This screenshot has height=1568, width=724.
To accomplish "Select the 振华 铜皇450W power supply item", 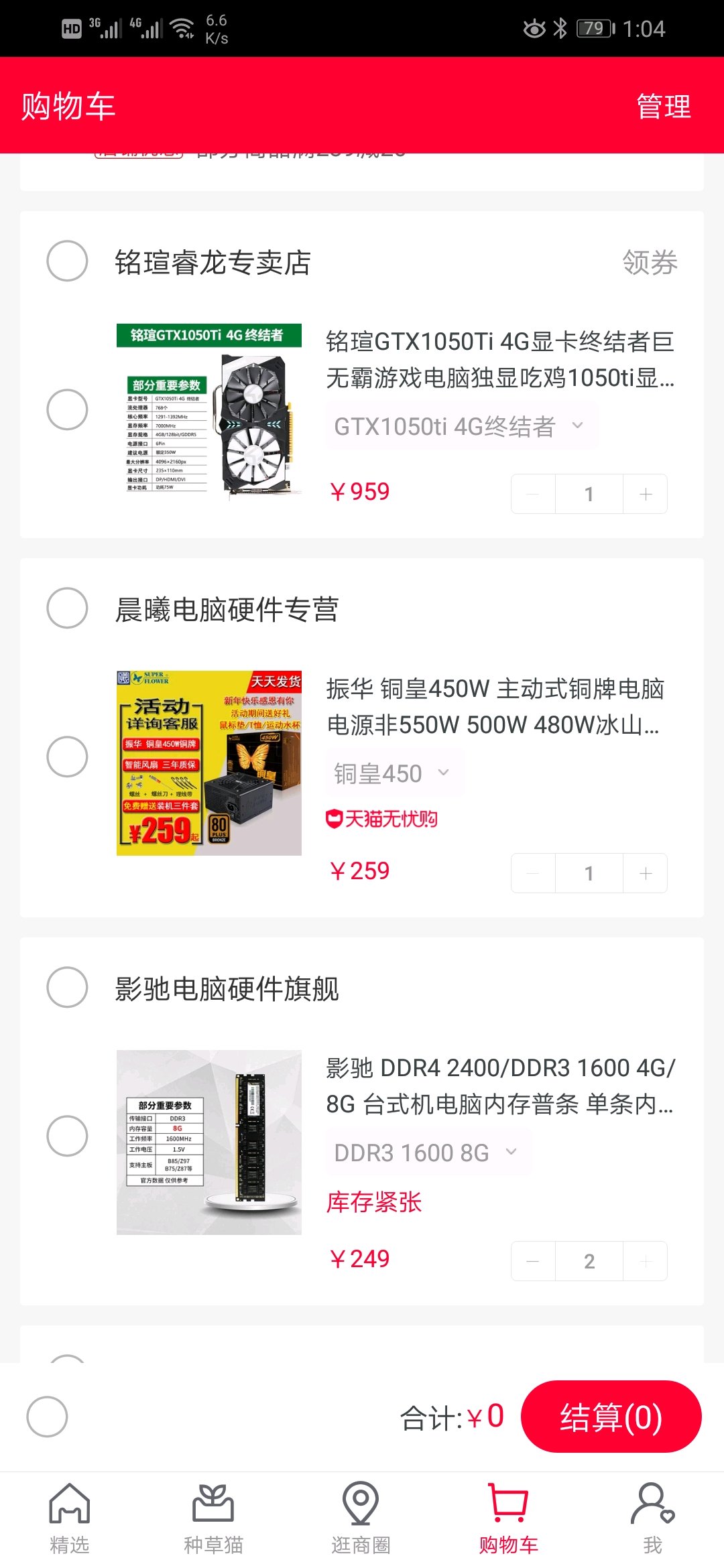I will click(x=67, y=757).
